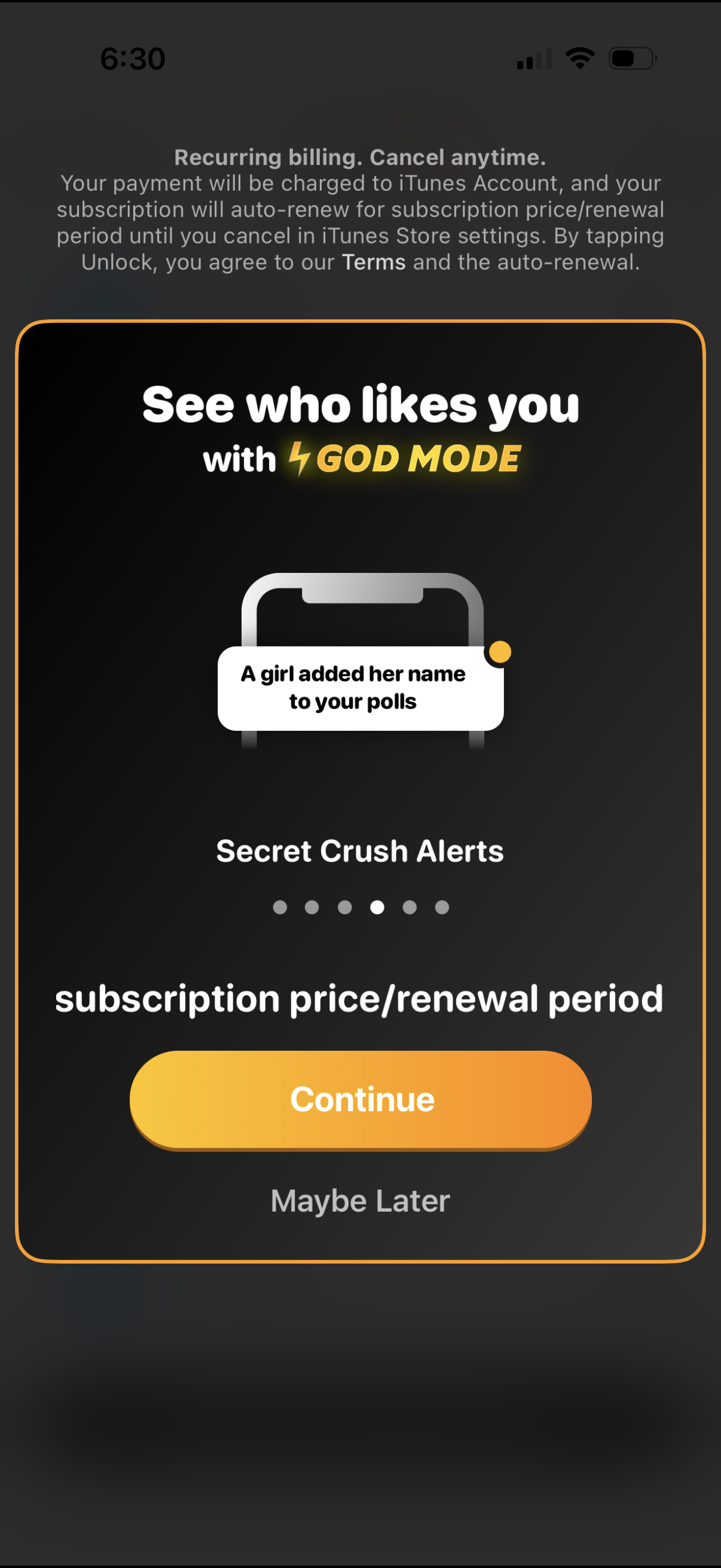This screenshot has height=1568, width=721.
Task: Select the fourth pagination dot
Action: [378, 907]
